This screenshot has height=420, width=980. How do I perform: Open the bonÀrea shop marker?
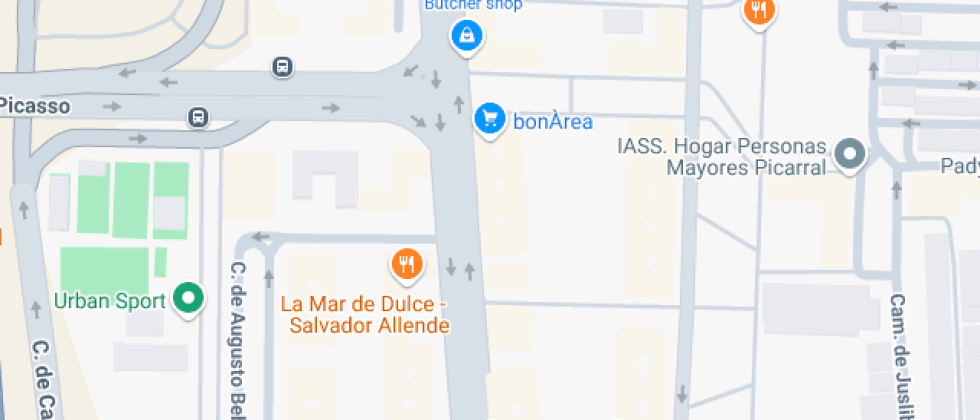pyautogui.click(x=488, y=119)
